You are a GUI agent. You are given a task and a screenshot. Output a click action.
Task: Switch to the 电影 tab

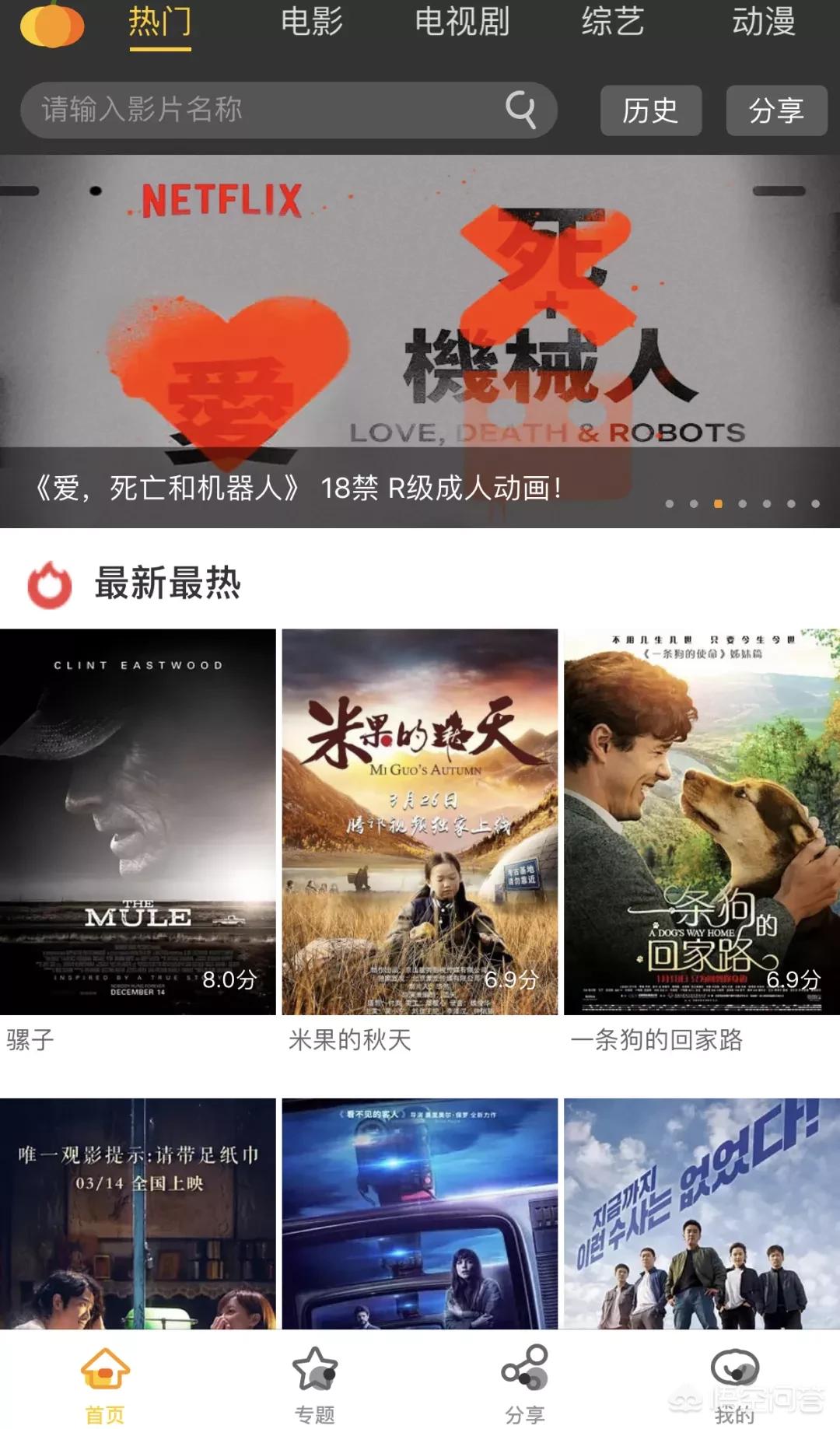click(x=311, y=23)
